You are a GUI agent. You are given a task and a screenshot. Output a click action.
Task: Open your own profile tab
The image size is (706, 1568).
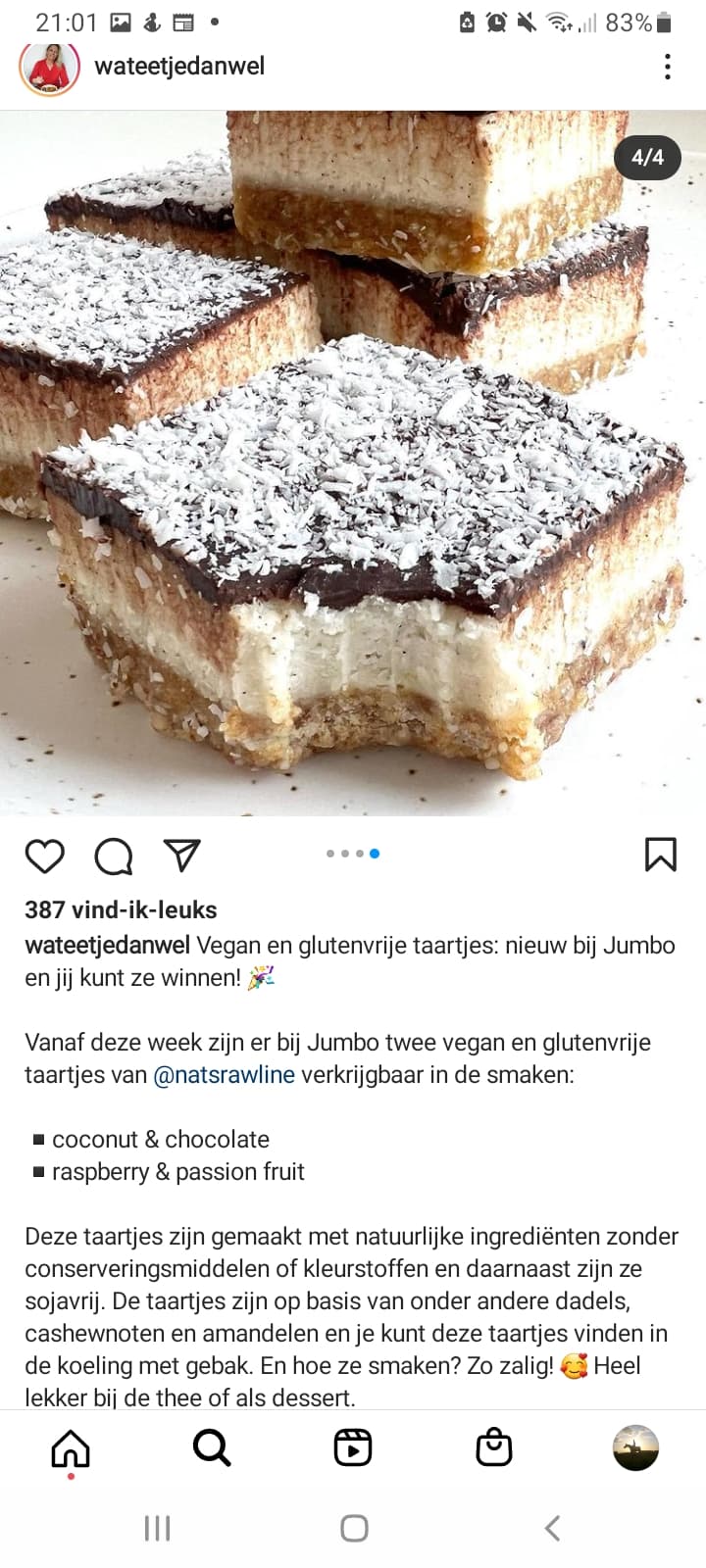635,1447
